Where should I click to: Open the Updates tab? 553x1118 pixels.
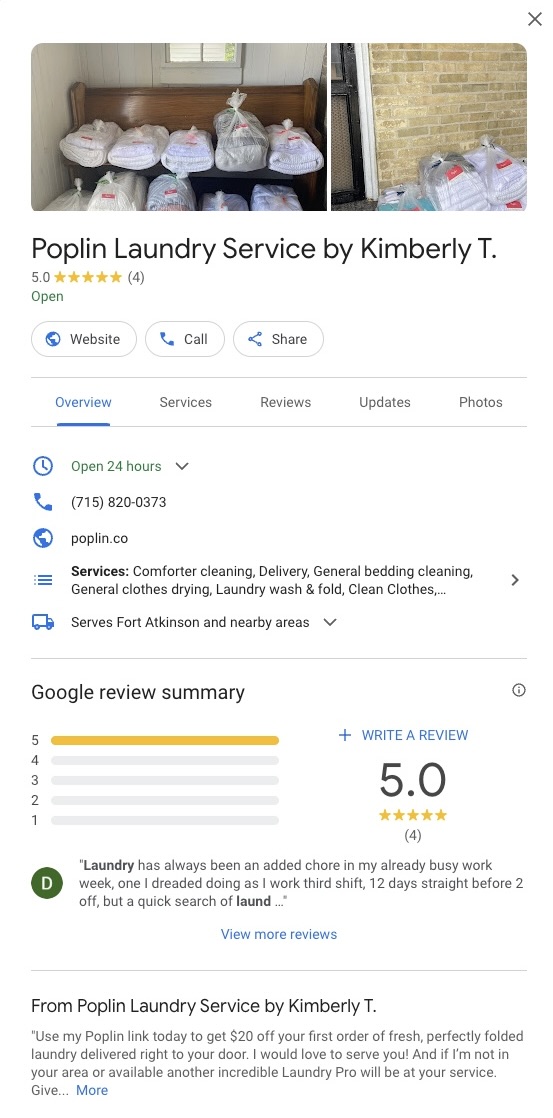coord(385,402)
